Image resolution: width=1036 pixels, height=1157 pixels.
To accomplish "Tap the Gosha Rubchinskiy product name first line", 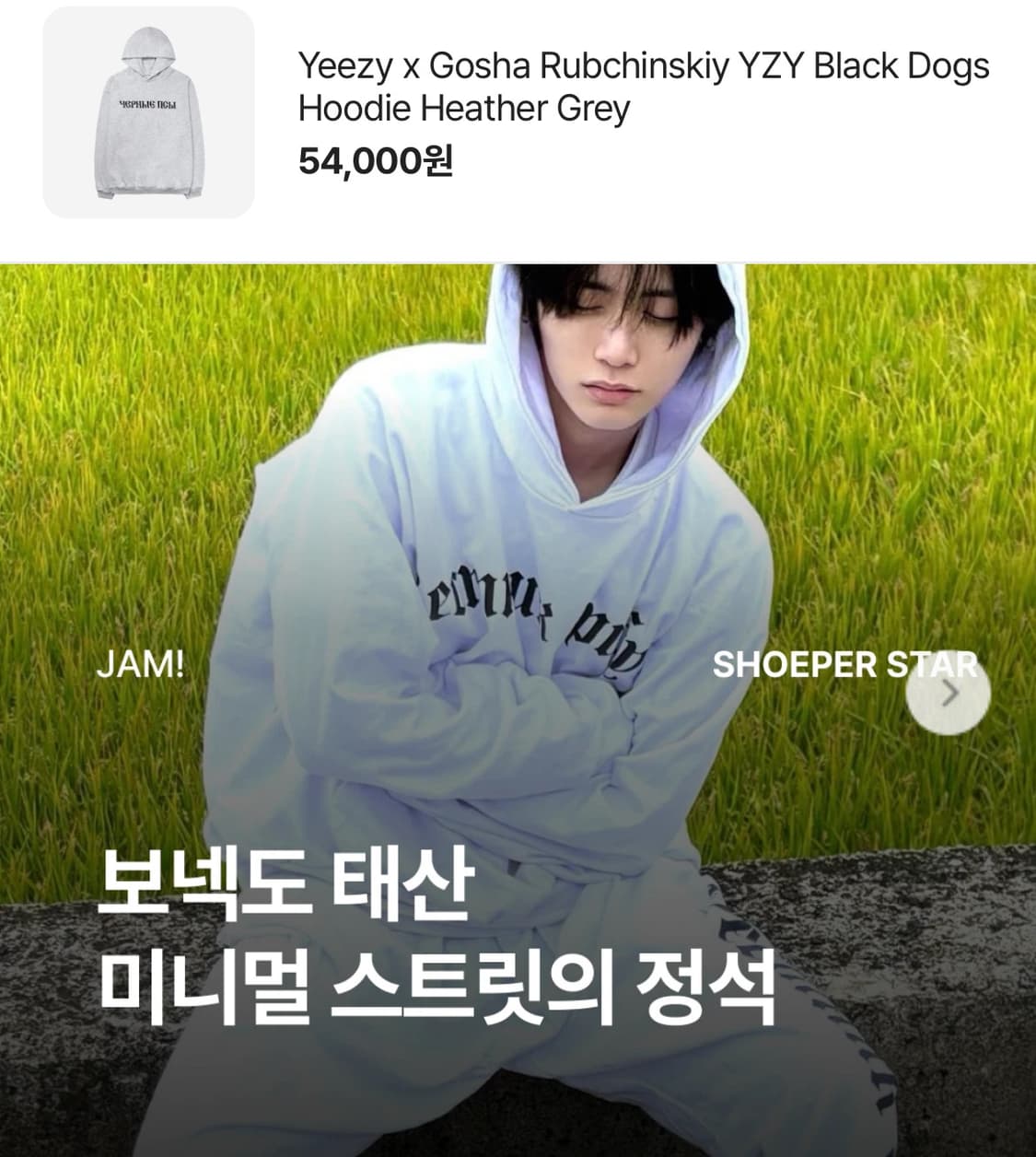I will [642, 66].
